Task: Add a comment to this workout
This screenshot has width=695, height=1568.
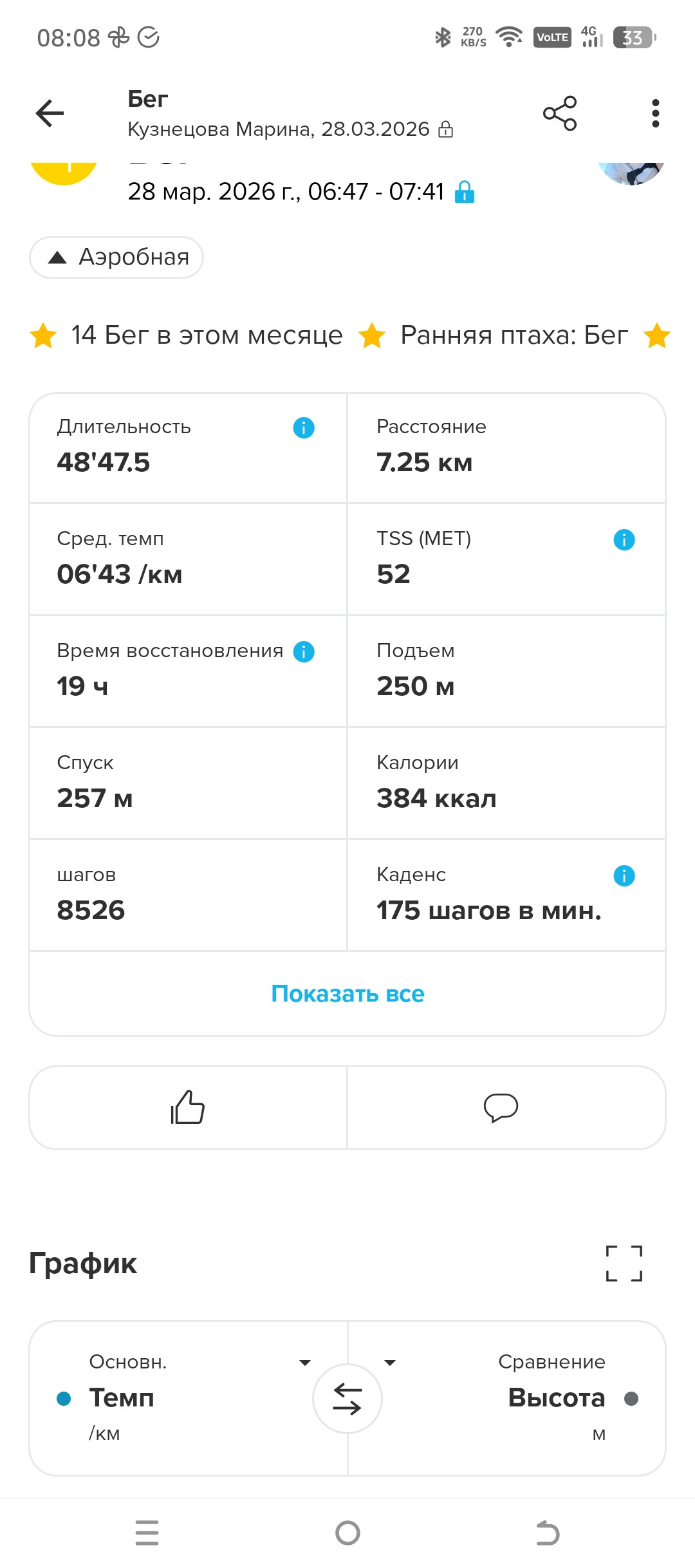Action: point(501,1107)
